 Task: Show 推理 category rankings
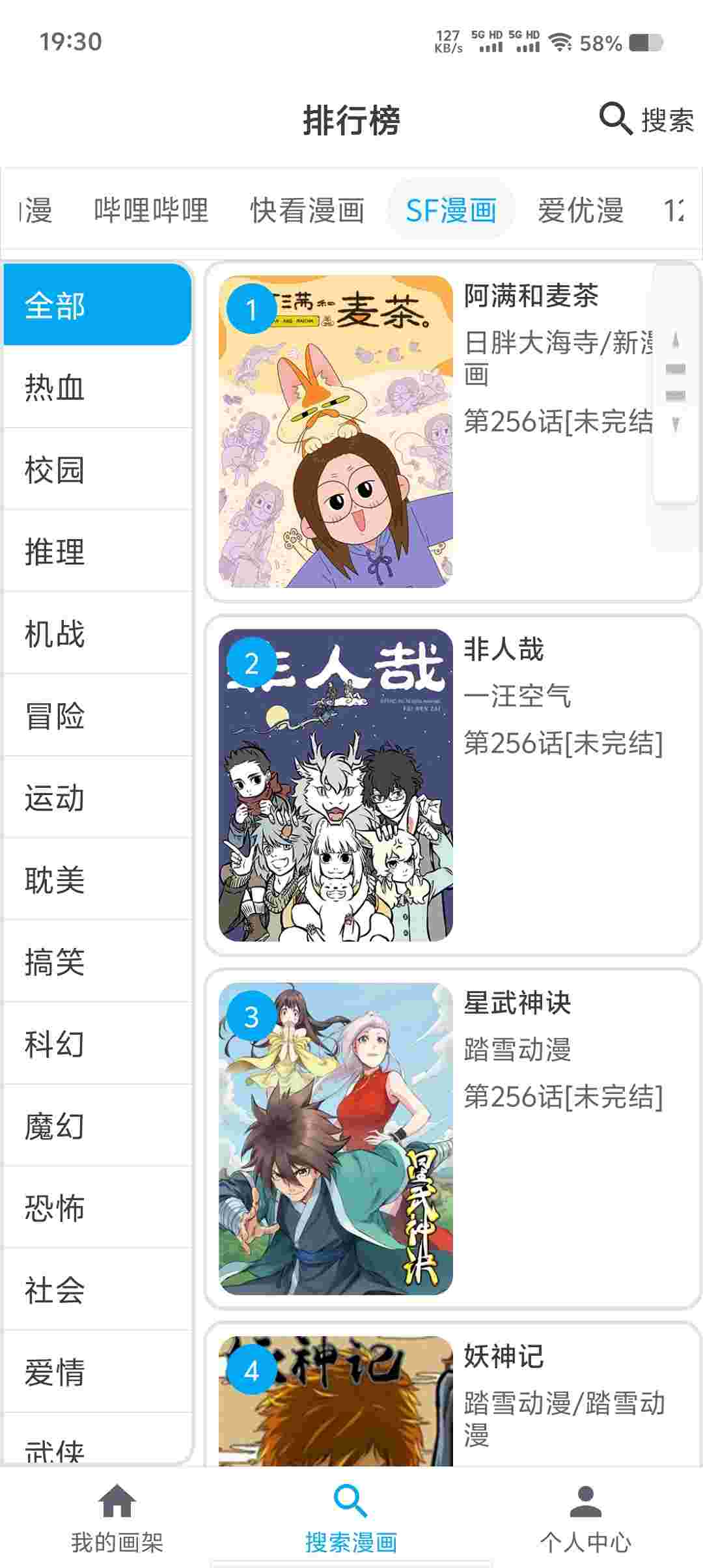pos(98,552)
